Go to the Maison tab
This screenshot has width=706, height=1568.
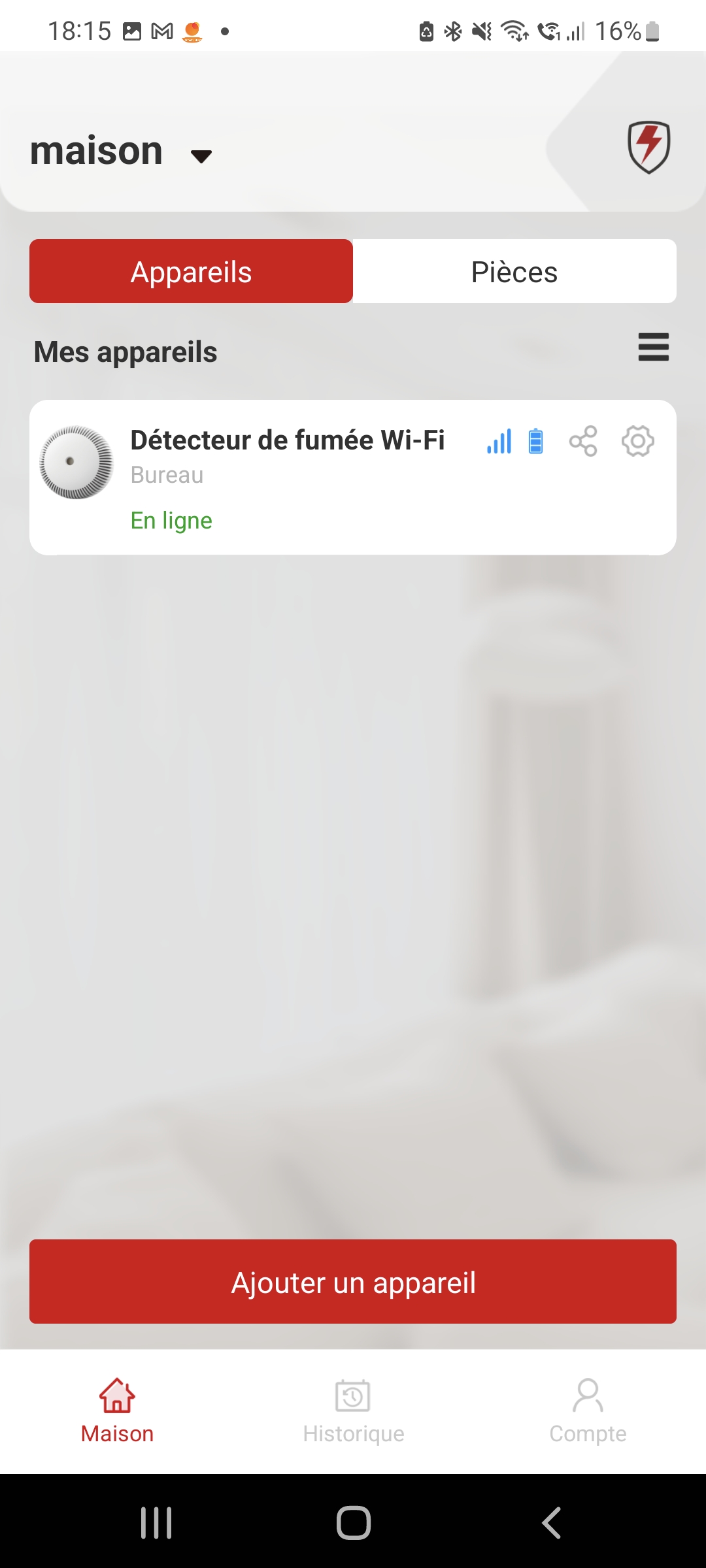[x=117, y=1410]
